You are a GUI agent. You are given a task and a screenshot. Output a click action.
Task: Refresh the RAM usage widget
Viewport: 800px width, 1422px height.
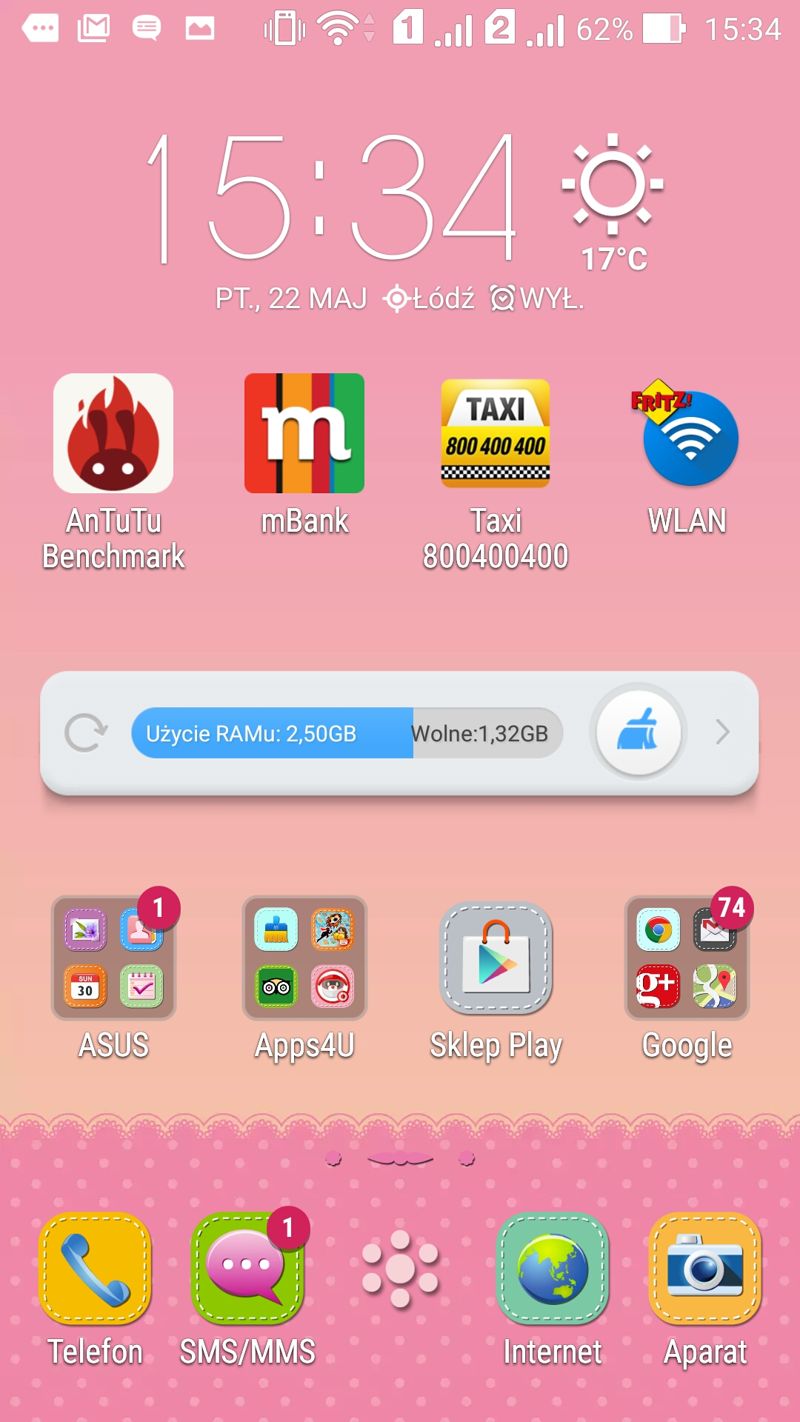click(x=85, y=733)
